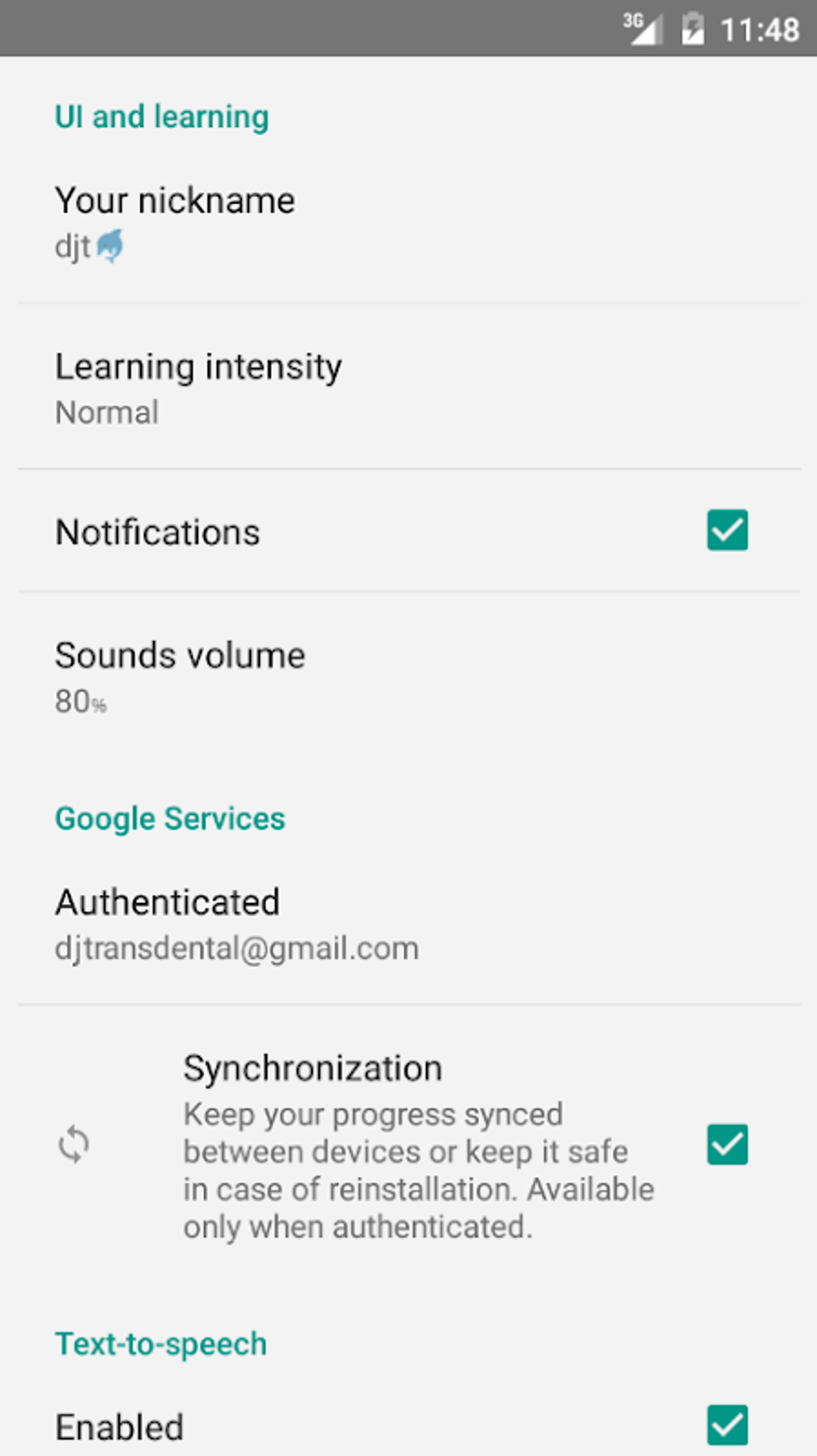Turn off Text-to-speech Enabled checkbox

tap(726, 1425)
